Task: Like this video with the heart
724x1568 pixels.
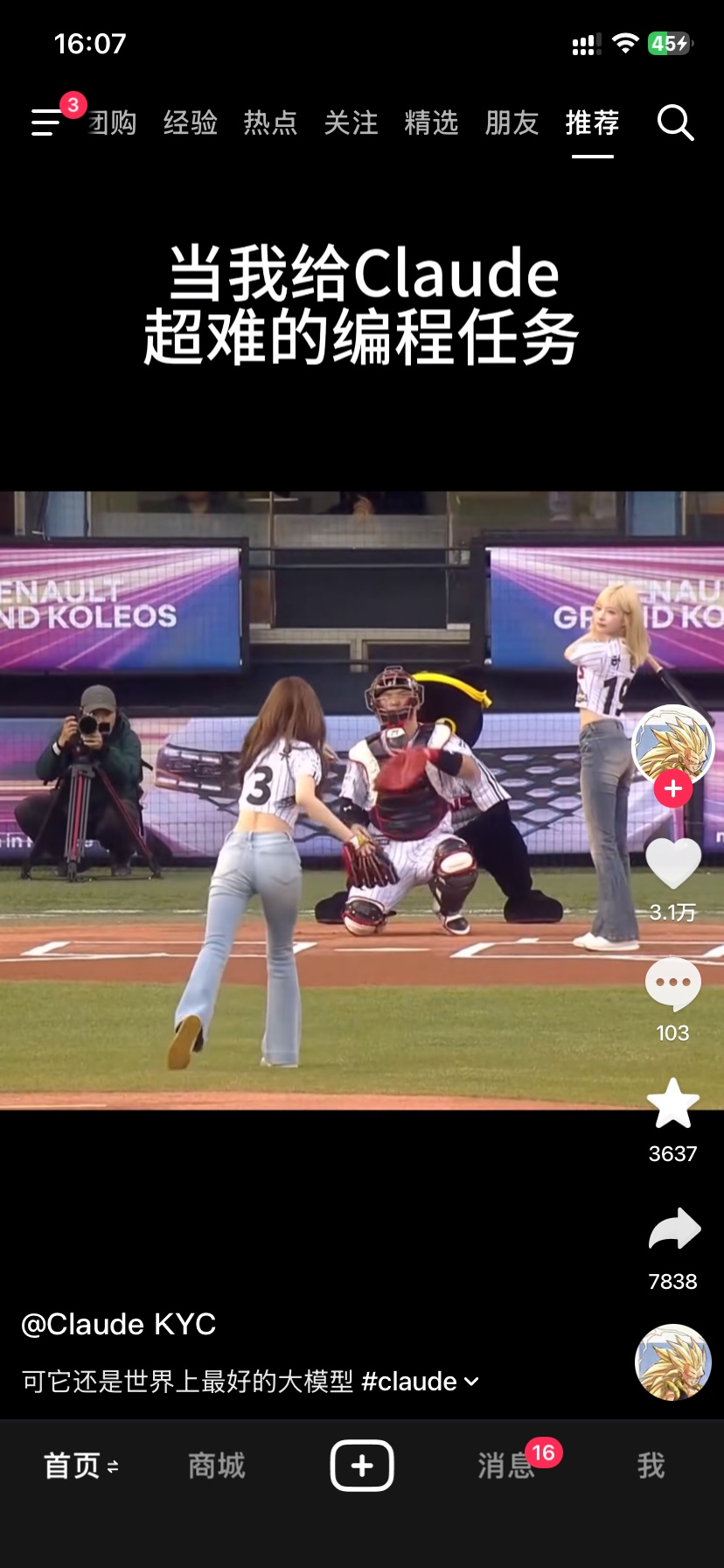Action: point(673,863)
